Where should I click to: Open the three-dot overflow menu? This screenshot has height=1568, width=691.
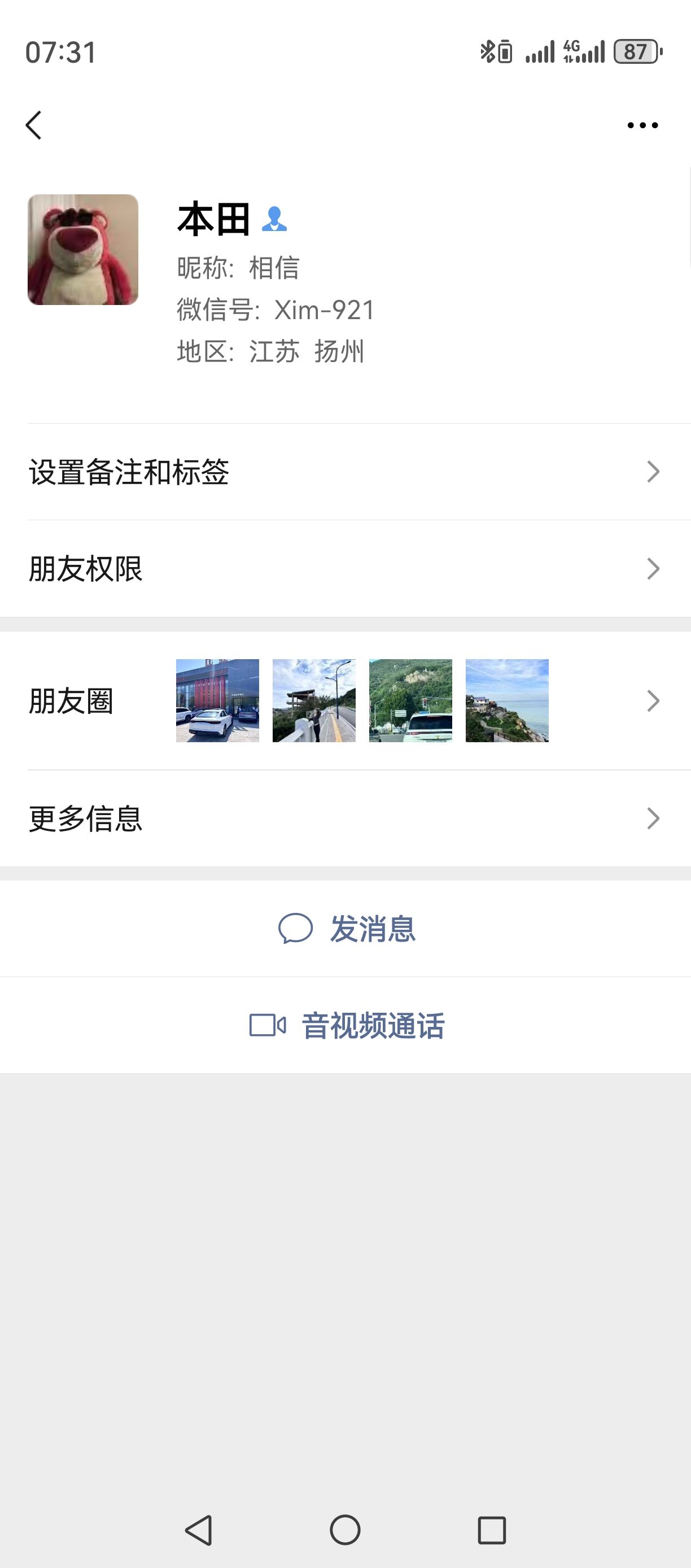pos(642,125)
